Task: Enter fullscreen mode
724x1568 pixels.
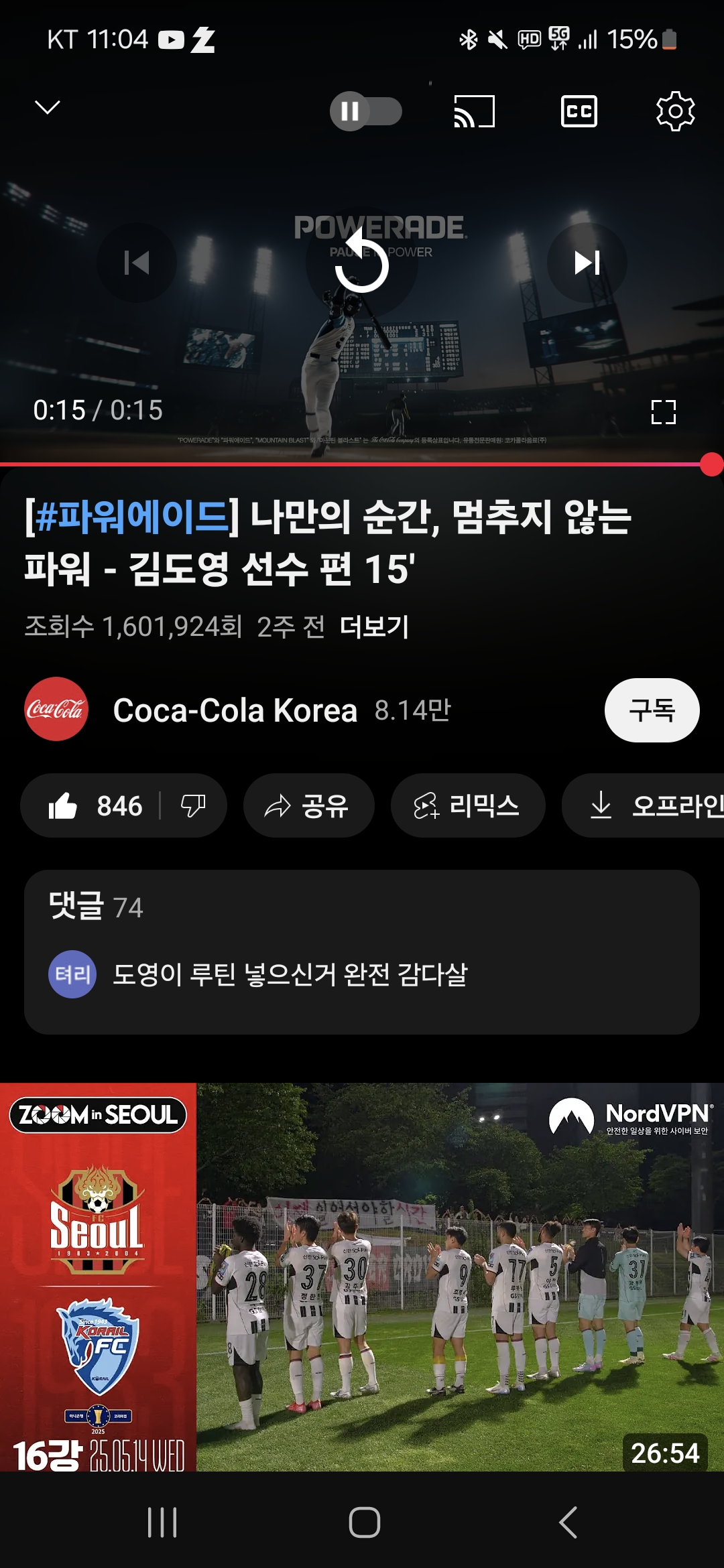Action: click(663, 411)
